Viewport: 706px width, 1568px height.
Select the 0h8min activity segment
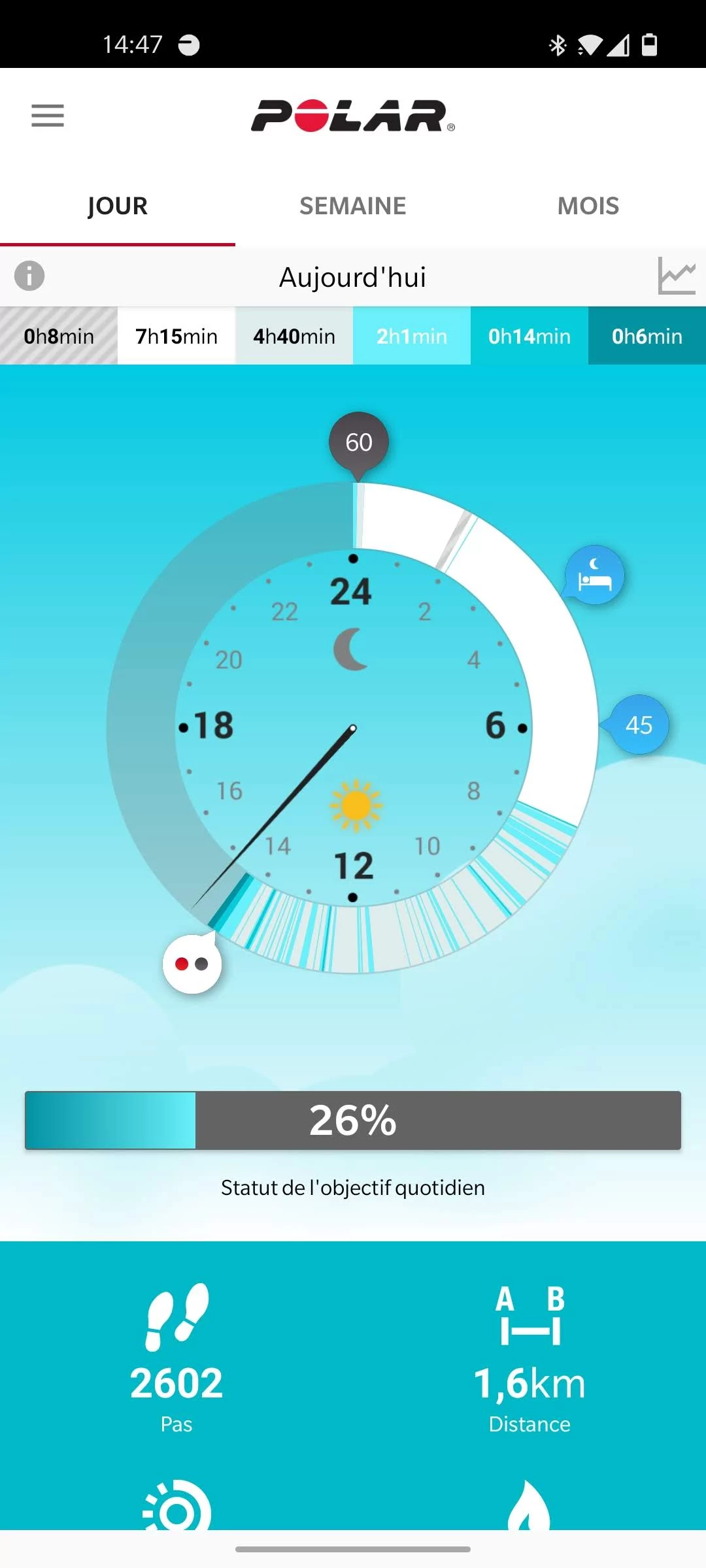click(x=59, y=336)
